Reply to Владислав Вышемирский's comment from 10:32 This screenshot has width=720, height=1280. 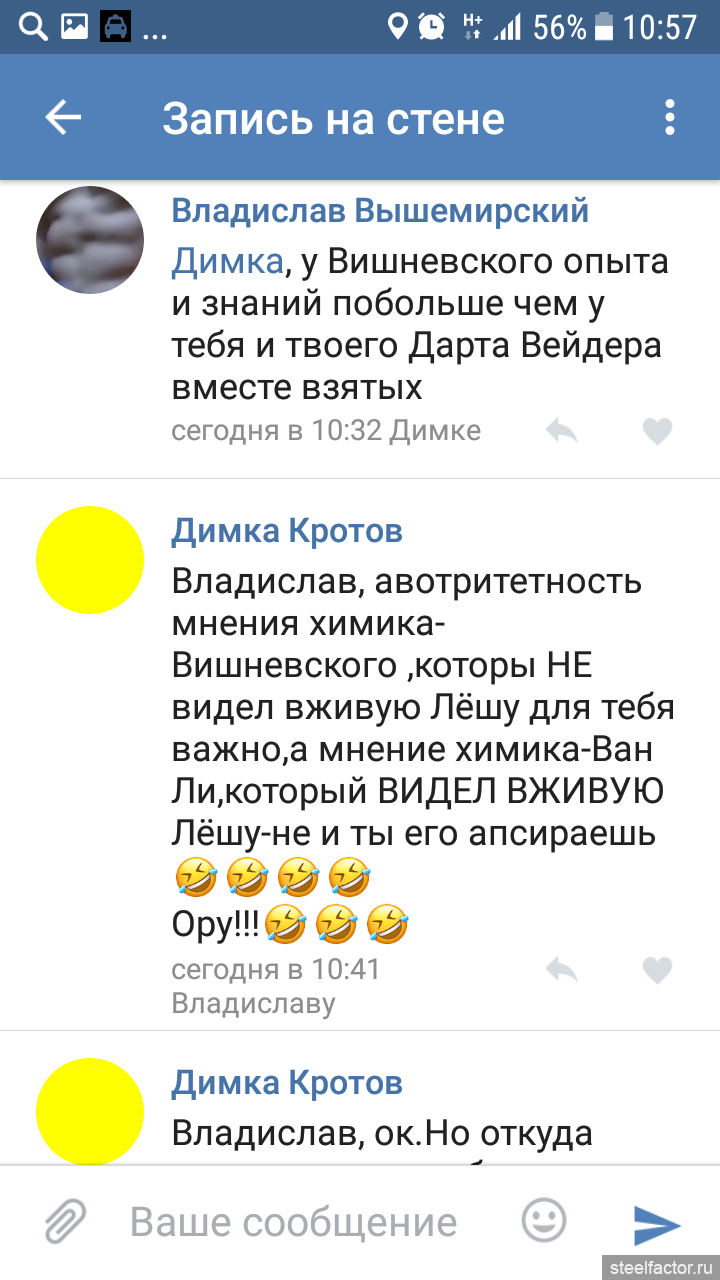click(561, 431)
